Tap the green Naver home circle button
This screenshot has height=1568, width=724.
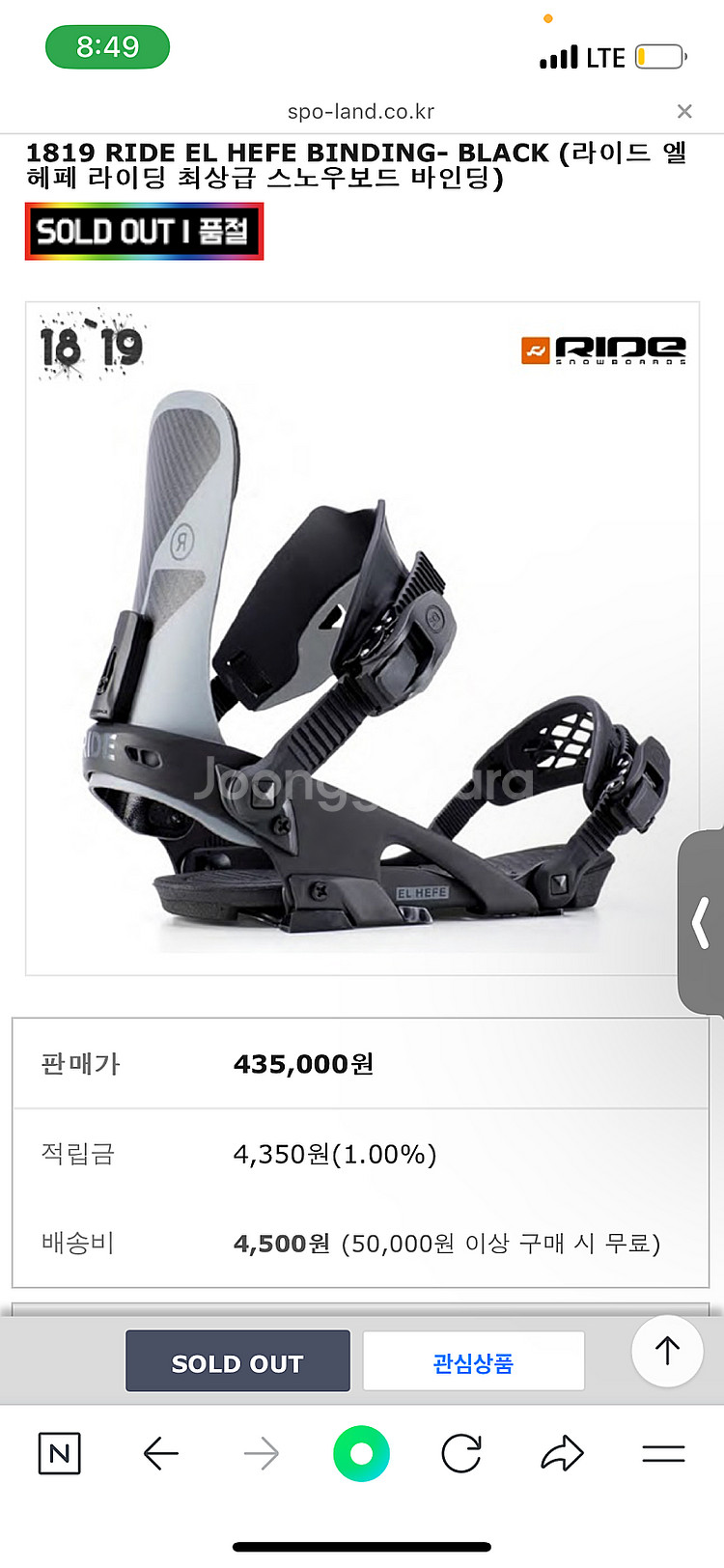(x=361, y=1453)
